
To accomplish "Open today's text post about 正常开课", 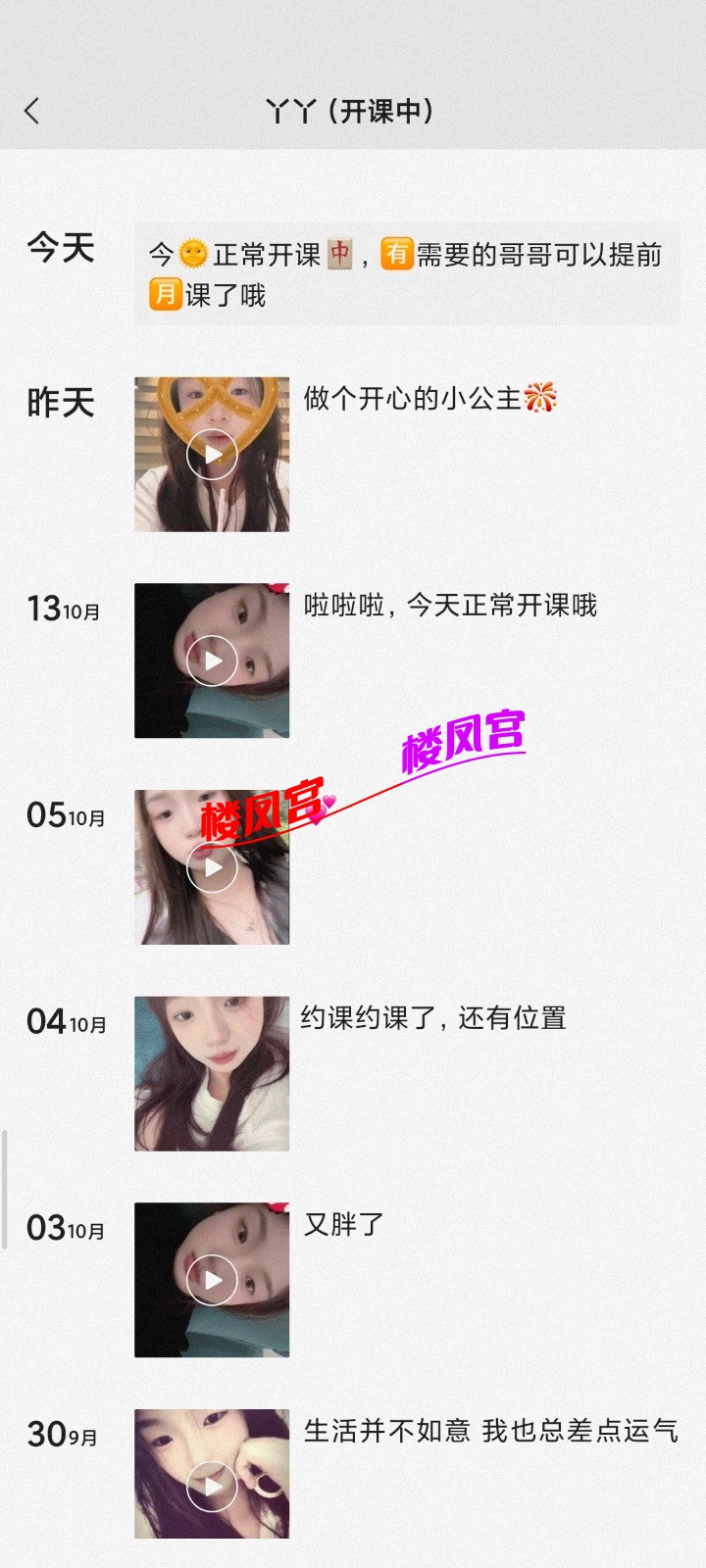I will click(x=406, y=273).
